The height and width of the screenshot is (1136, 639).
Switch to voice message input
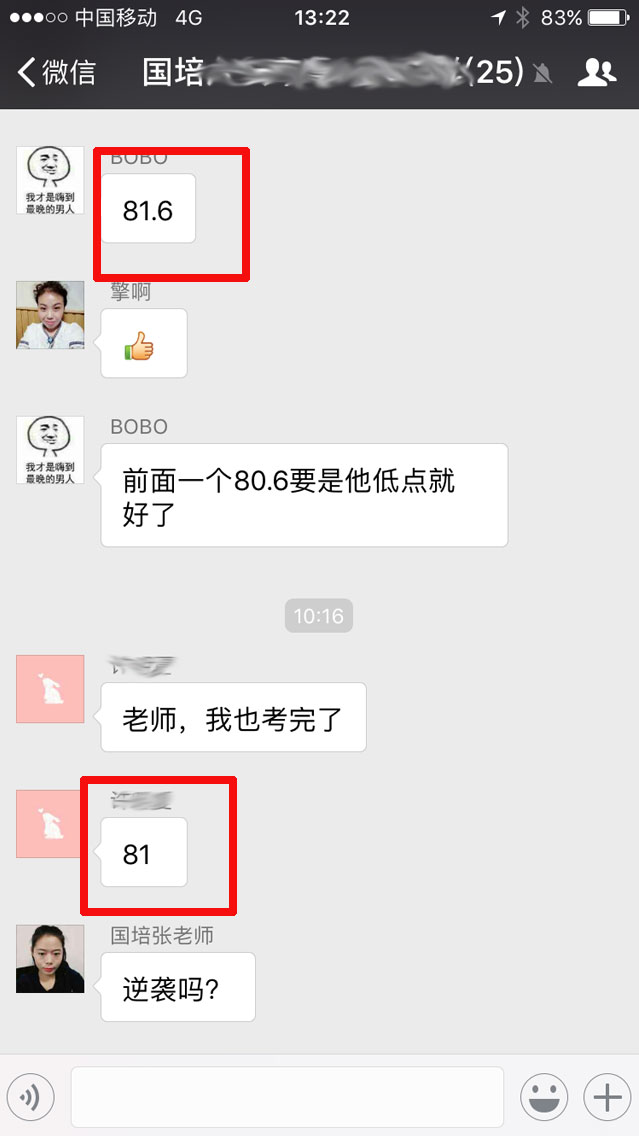coord(30,1098)
